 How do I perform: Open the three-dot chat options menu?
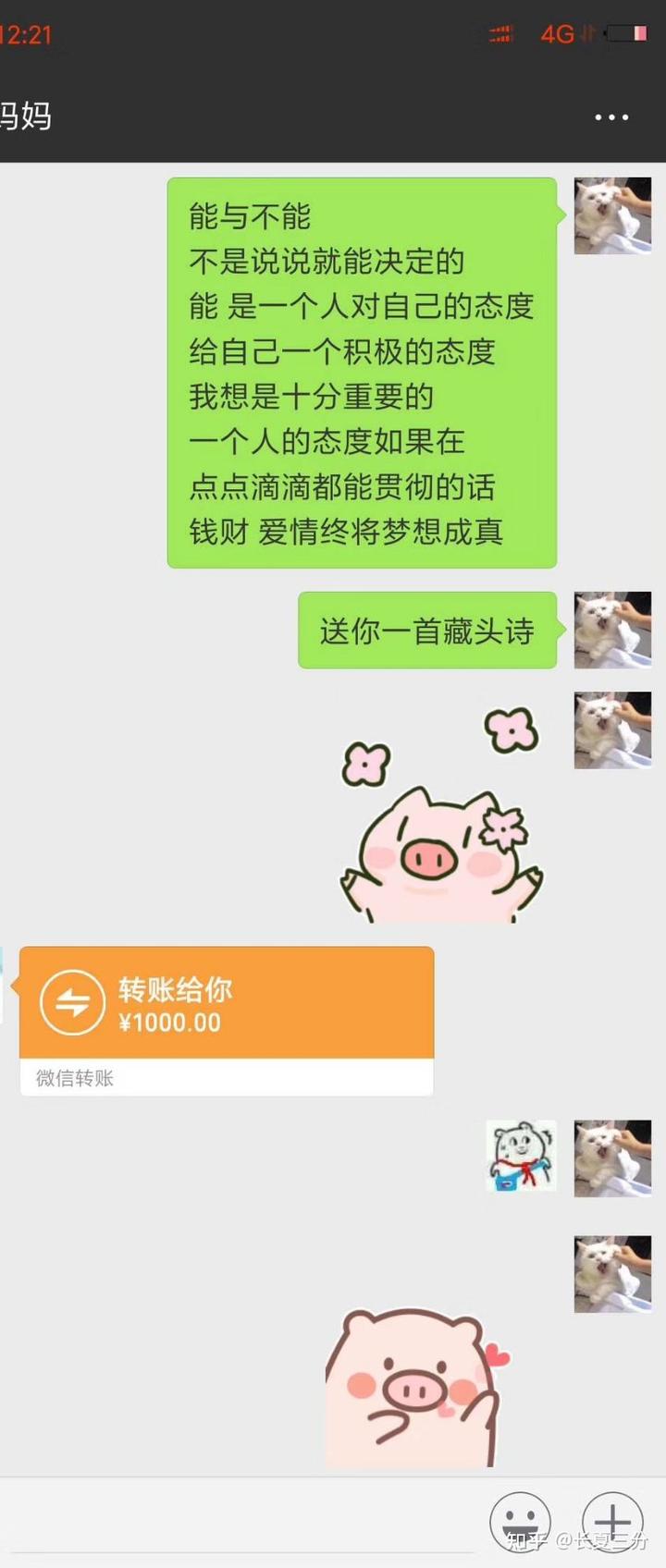(611, 117)
